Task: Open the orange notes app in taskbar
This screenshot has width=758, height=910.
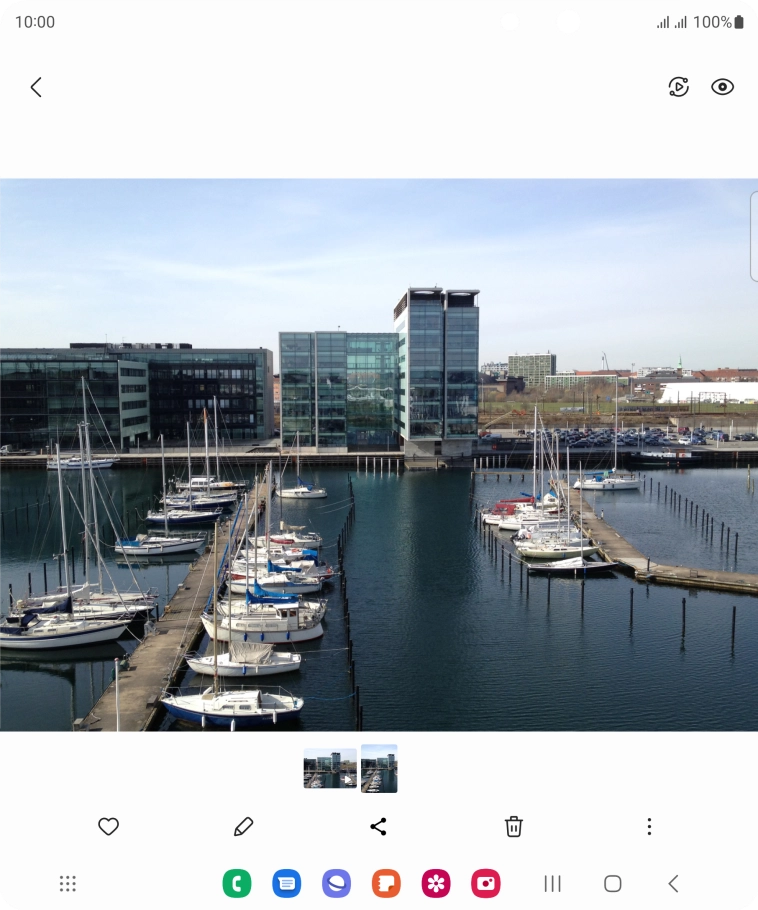Action: 386,883
